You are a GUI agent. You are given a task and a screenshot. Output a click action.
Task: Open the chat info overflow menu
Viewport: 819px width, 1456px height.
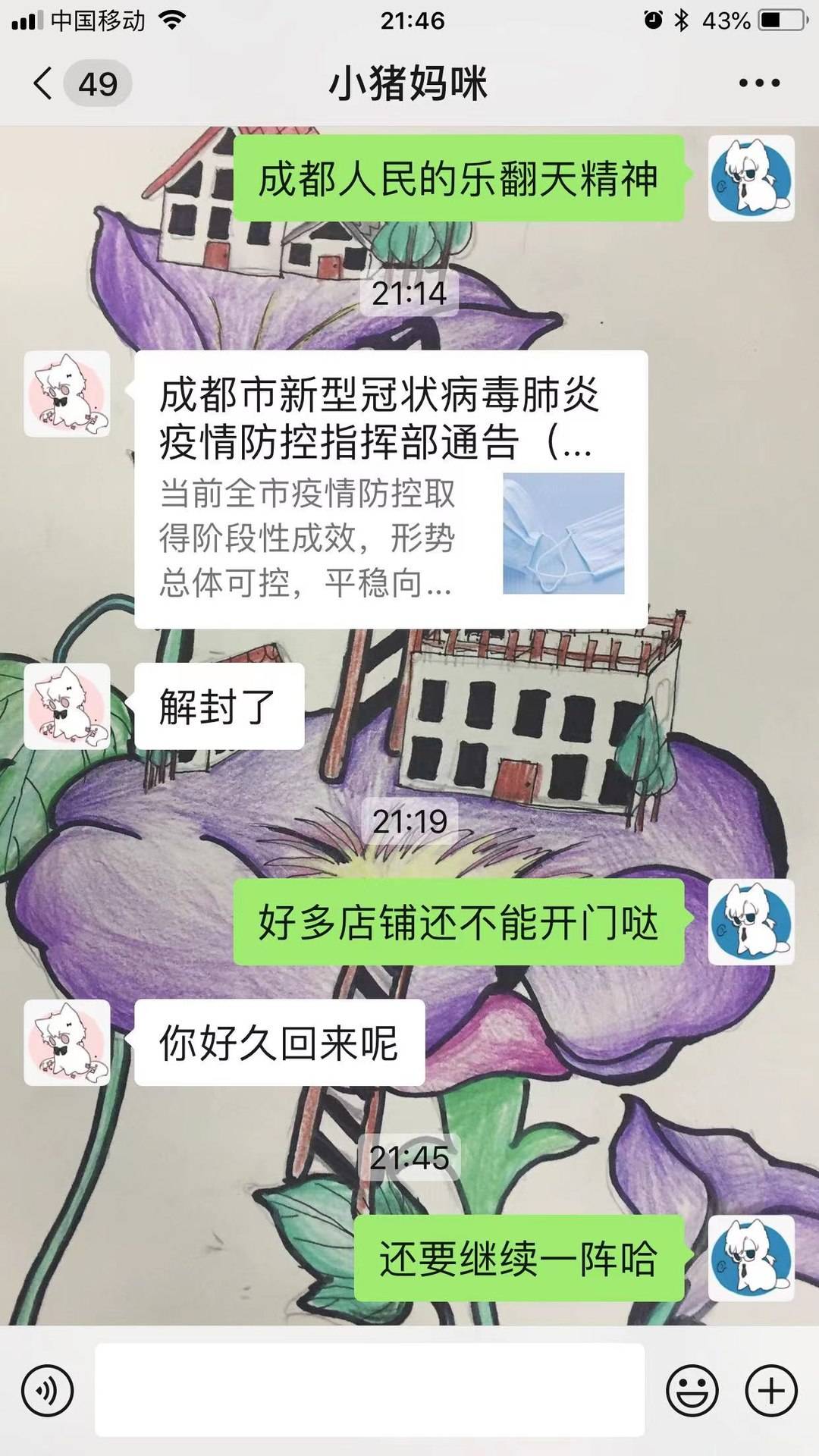click(759, 83)
